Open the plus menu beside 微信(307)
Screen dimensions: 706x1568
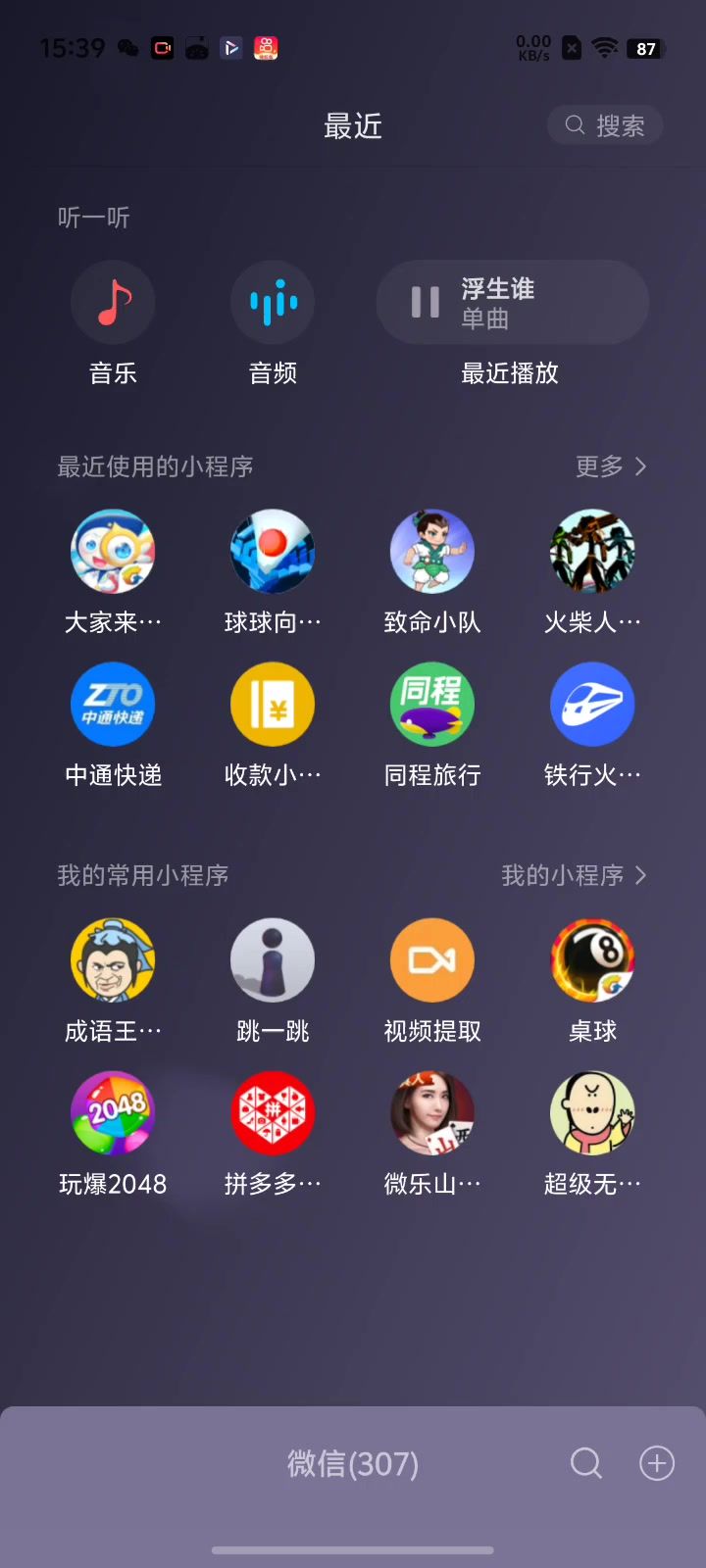tap(657, 1463)
